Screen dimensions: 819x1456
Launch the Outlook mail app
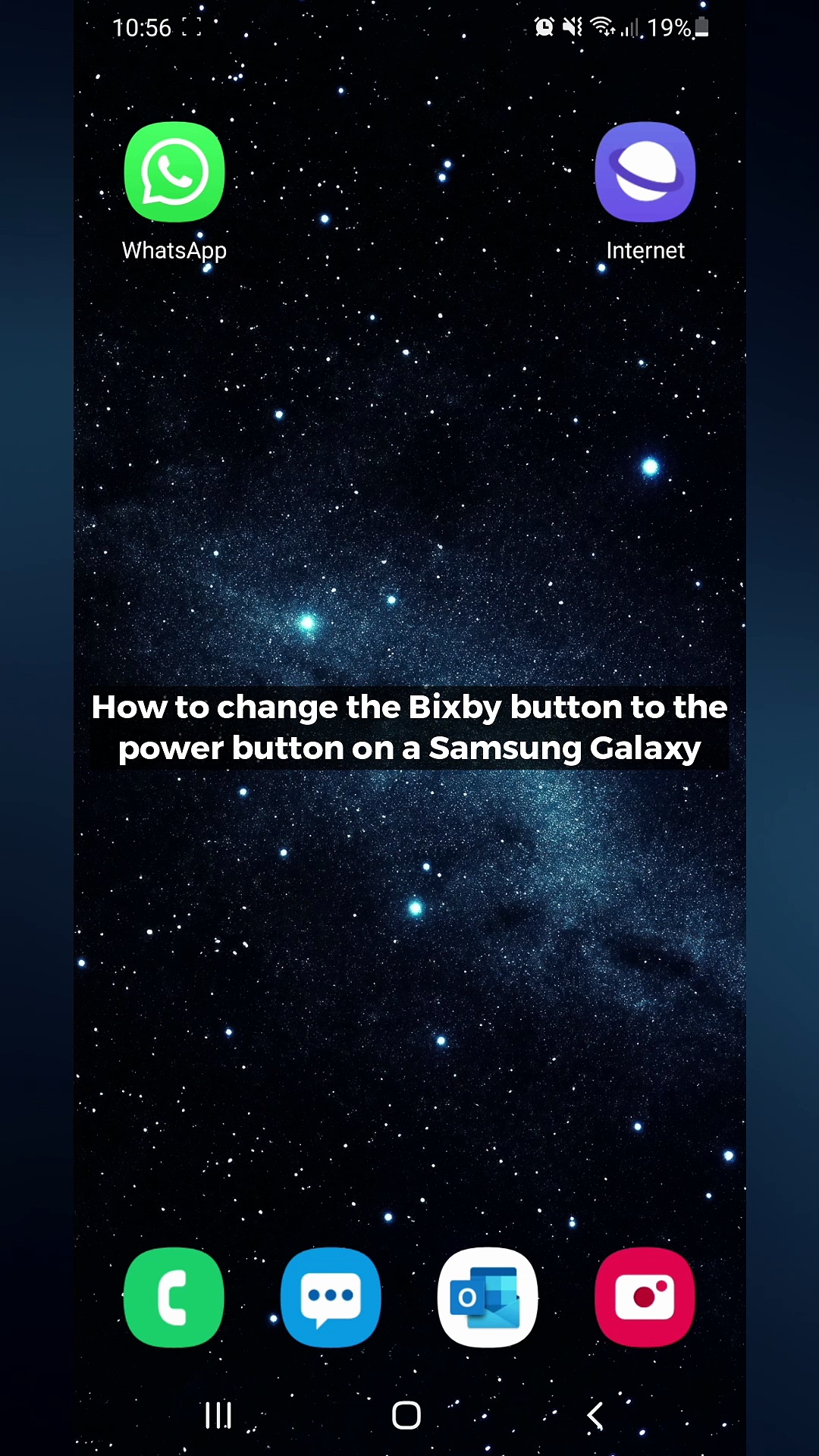coord(488,1298)
